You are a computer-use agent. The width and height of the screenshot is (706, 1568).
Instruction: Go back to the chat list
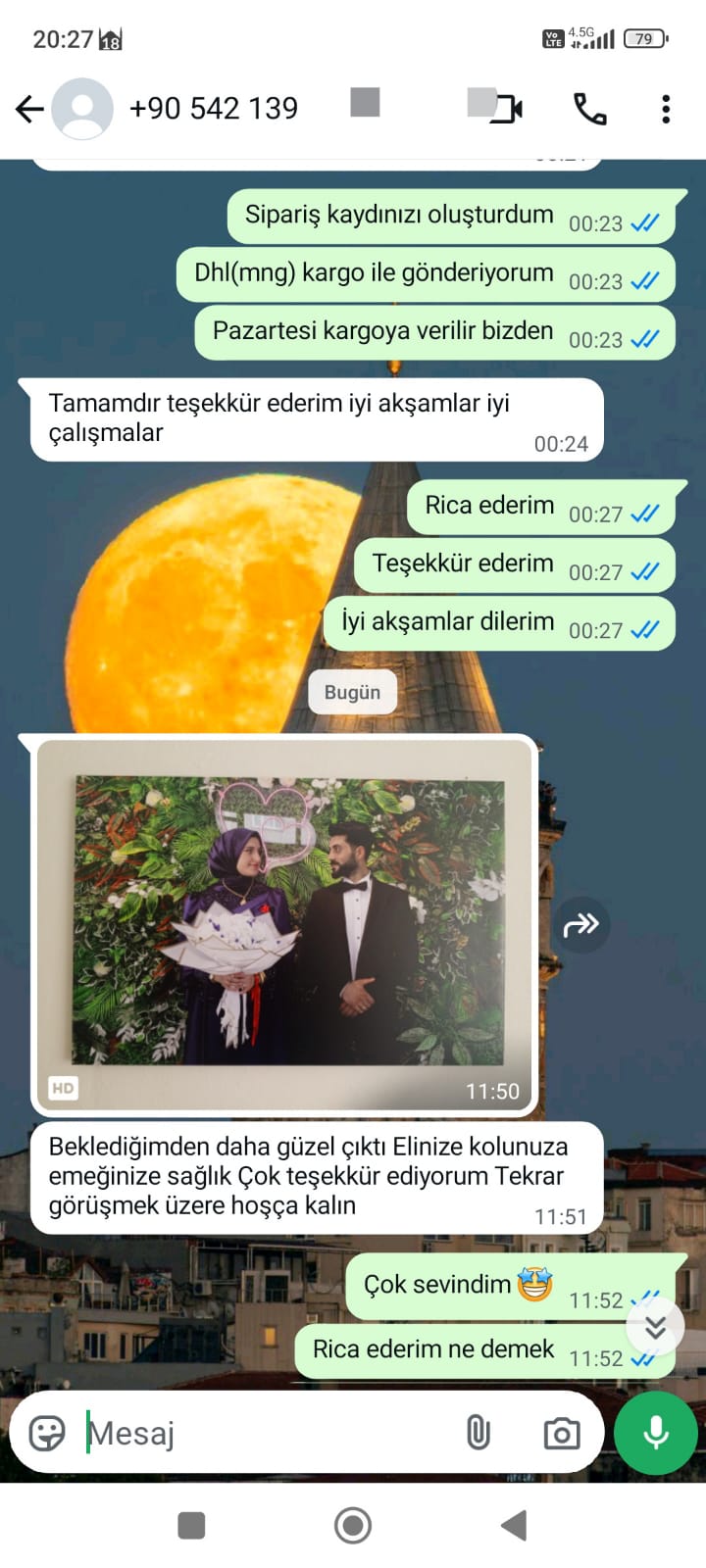(x=29, y=109)
